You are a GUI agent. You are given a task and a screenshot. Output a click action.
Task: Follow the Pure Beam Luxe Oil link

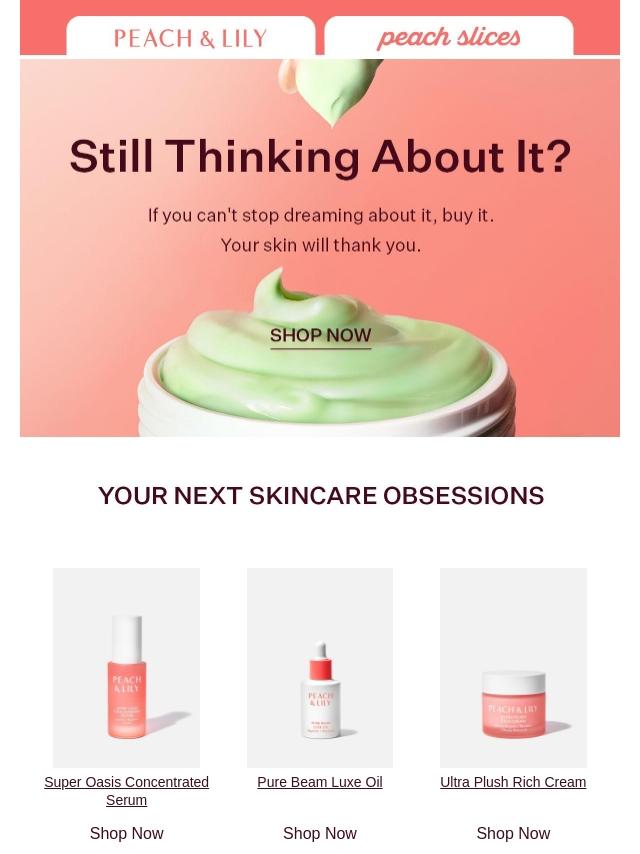click(x=320, y=782)
